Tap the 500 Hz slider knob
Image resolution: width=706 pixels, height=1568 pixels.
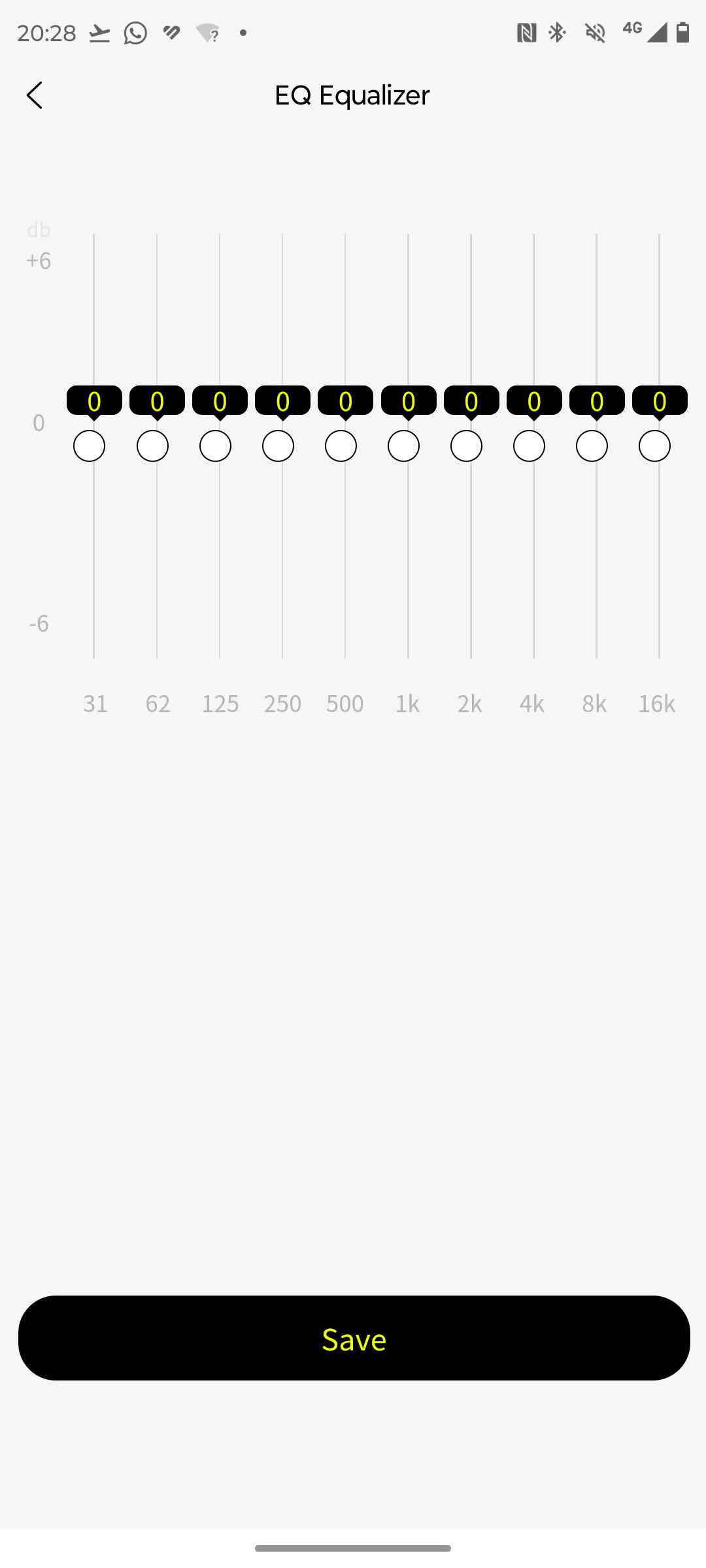pyautogui.click(x=341, y=446)
